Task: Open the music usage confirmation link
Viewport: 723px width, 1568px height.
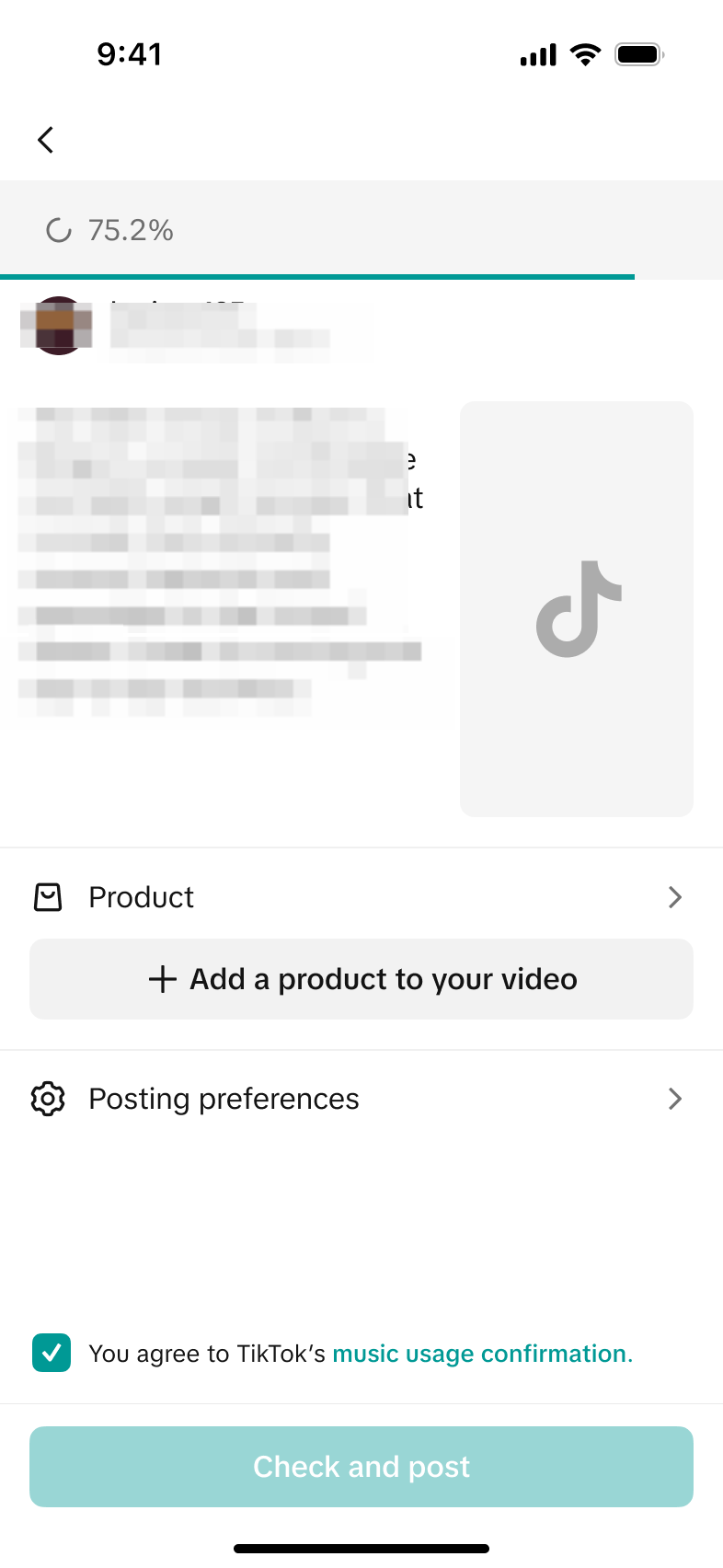Action: coord(482,1354)
